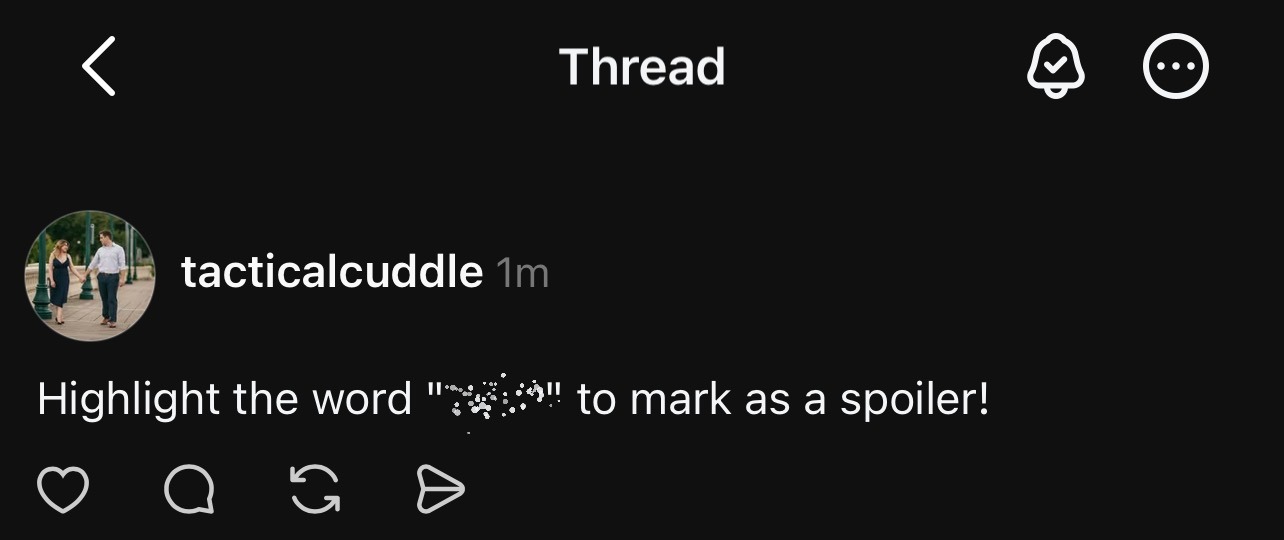Go back from the Thread view
The height and width of the screenshot is (540, 1284).
(99, 67)
